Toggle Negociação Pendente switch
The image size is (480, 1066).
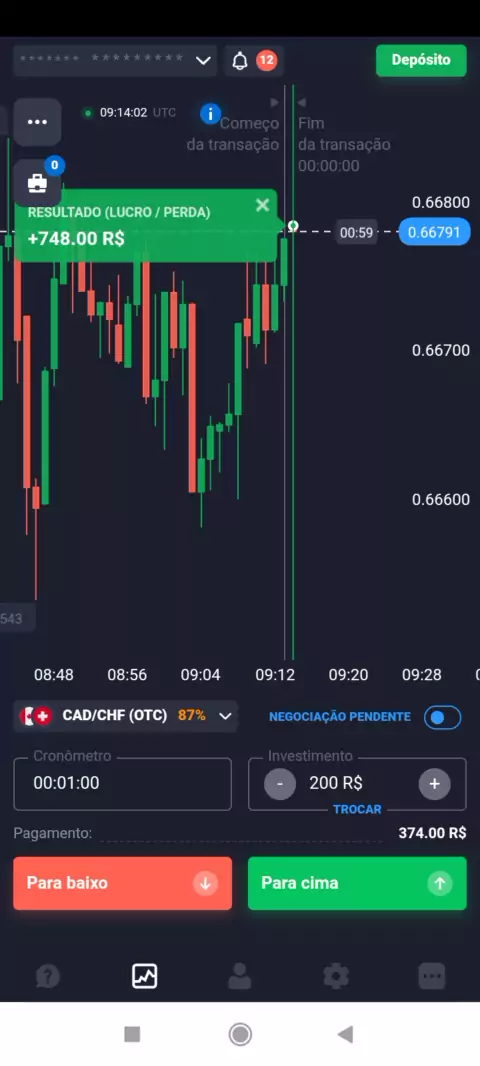[x=443, y=717]
